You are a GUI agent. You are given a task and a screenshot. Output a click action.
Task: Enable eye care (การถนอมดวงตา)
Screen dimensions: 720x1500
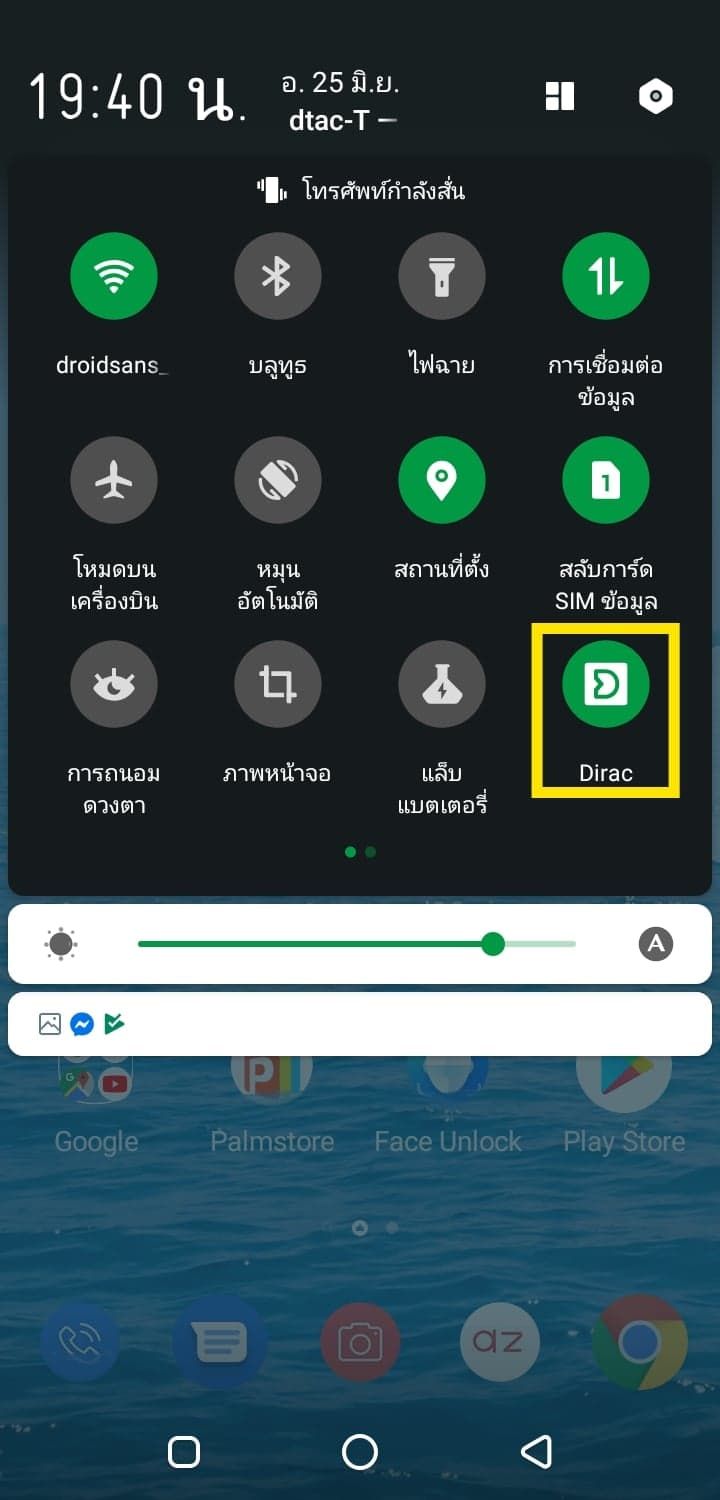[114, 685]
